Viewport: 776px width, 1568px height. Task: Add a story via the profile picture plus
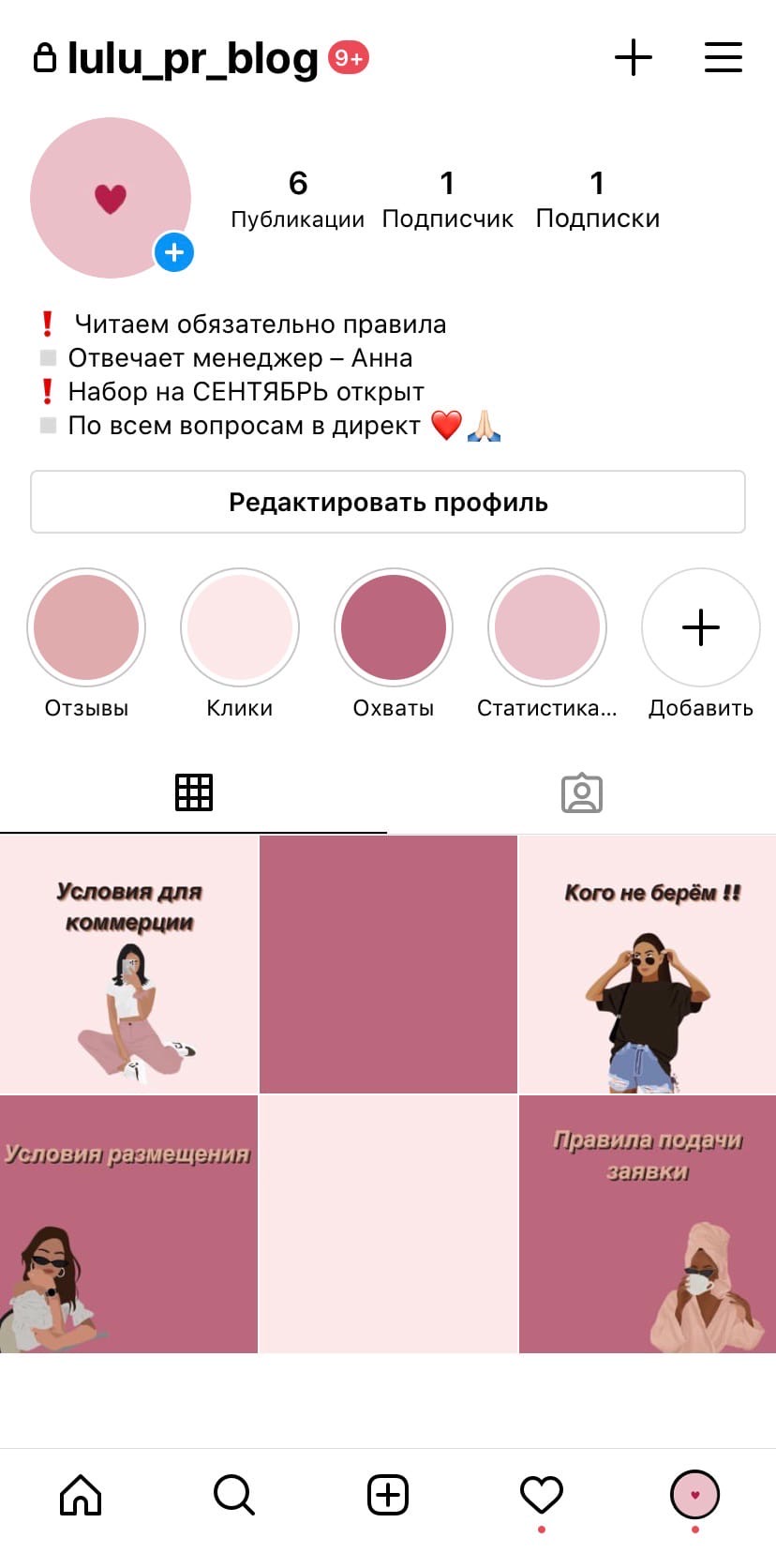[174, 252]
